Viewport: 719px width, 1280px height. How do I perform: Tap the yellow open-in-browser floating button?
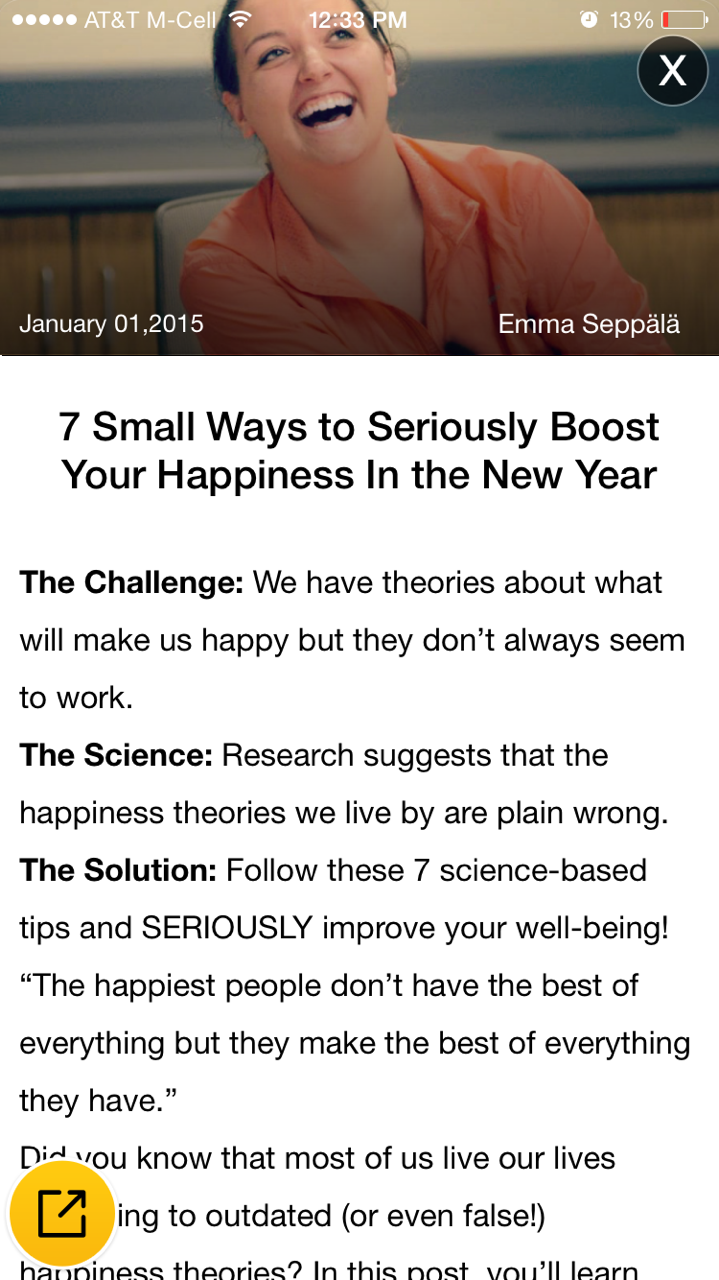click(62, 1213)
